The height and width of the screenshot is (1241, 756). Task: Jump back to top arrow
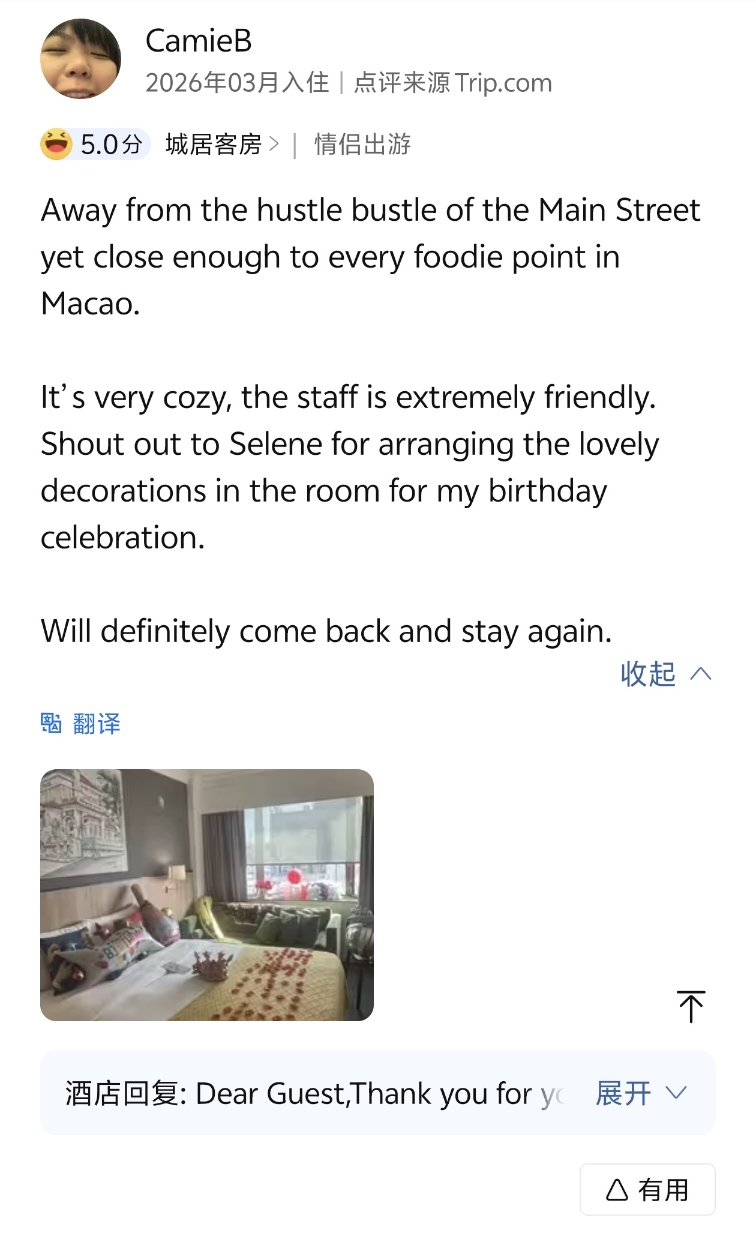click(690, 1005)
